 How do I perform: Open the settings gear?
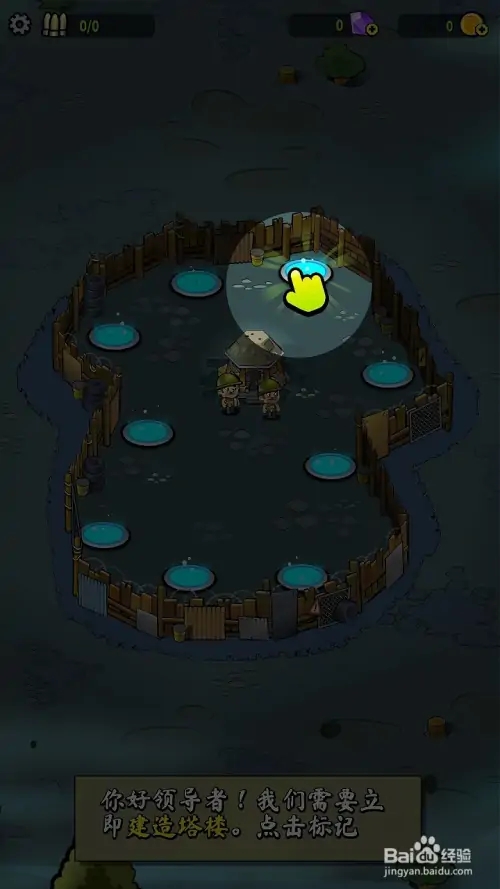click(x=20, y=24)
